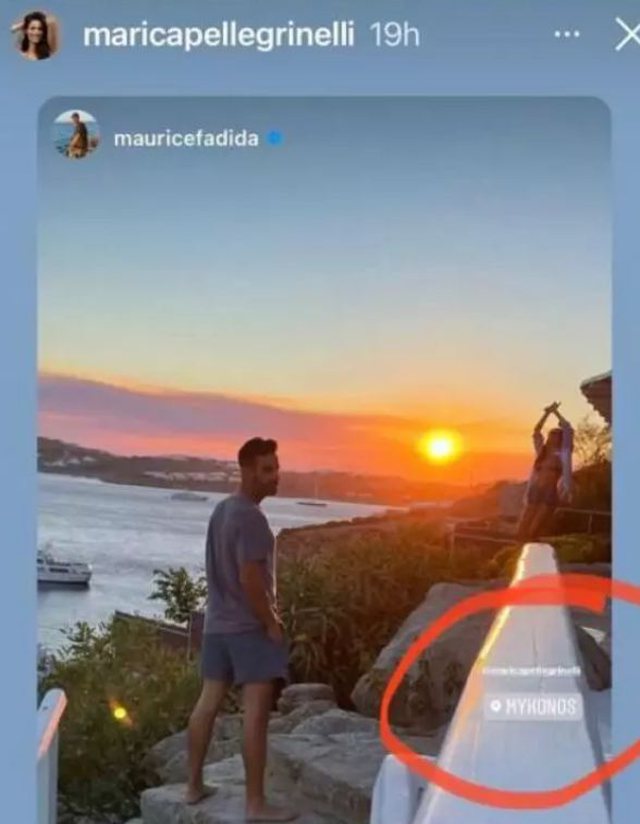Open the story overflow menu
Image resolution: width=640 pixels, height=824 pixels.
[x=566, y=35]
